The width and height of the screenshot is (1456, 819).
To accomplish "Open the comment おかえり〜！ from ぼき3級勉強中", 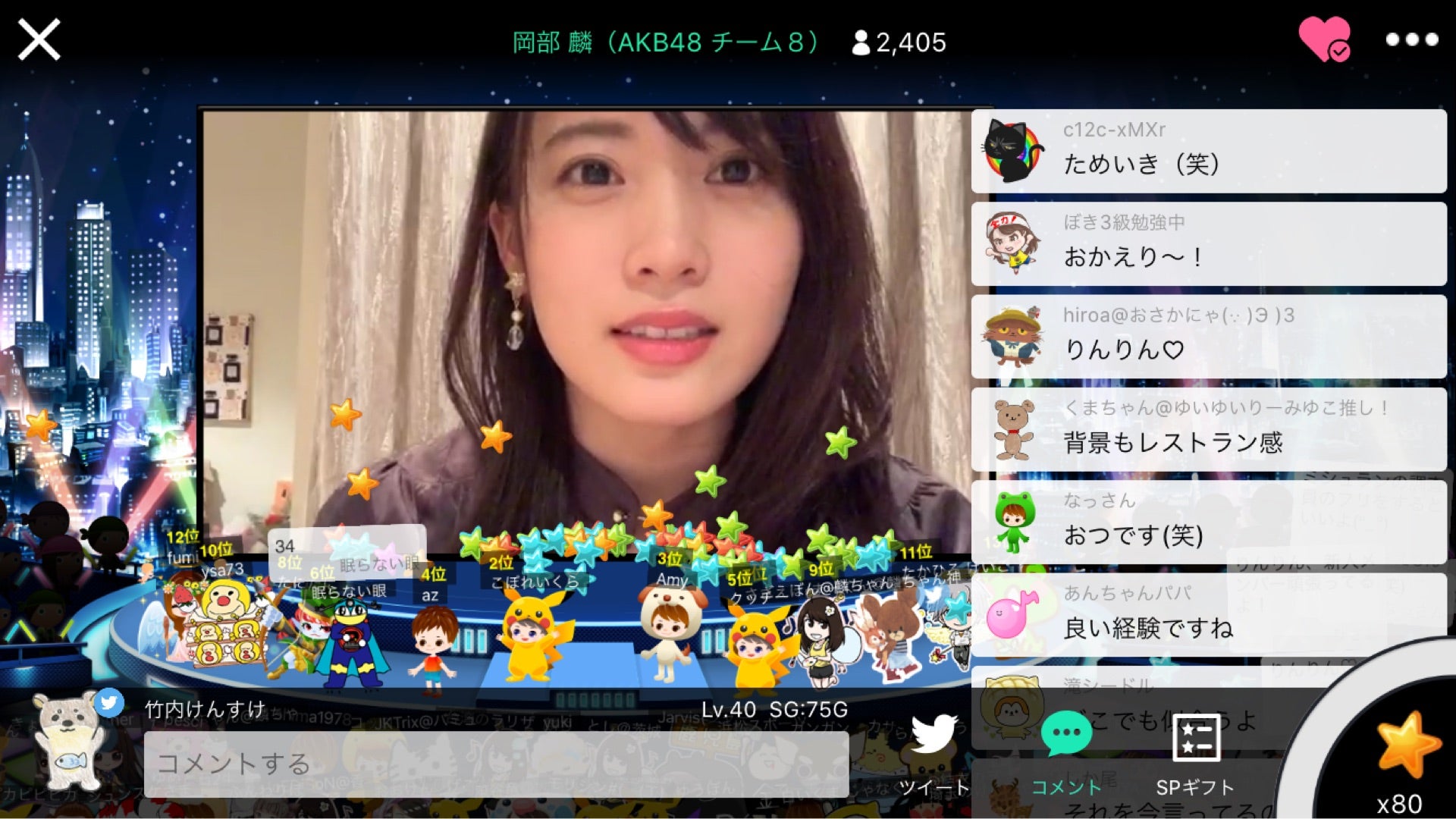I will tap(1208, 243).
